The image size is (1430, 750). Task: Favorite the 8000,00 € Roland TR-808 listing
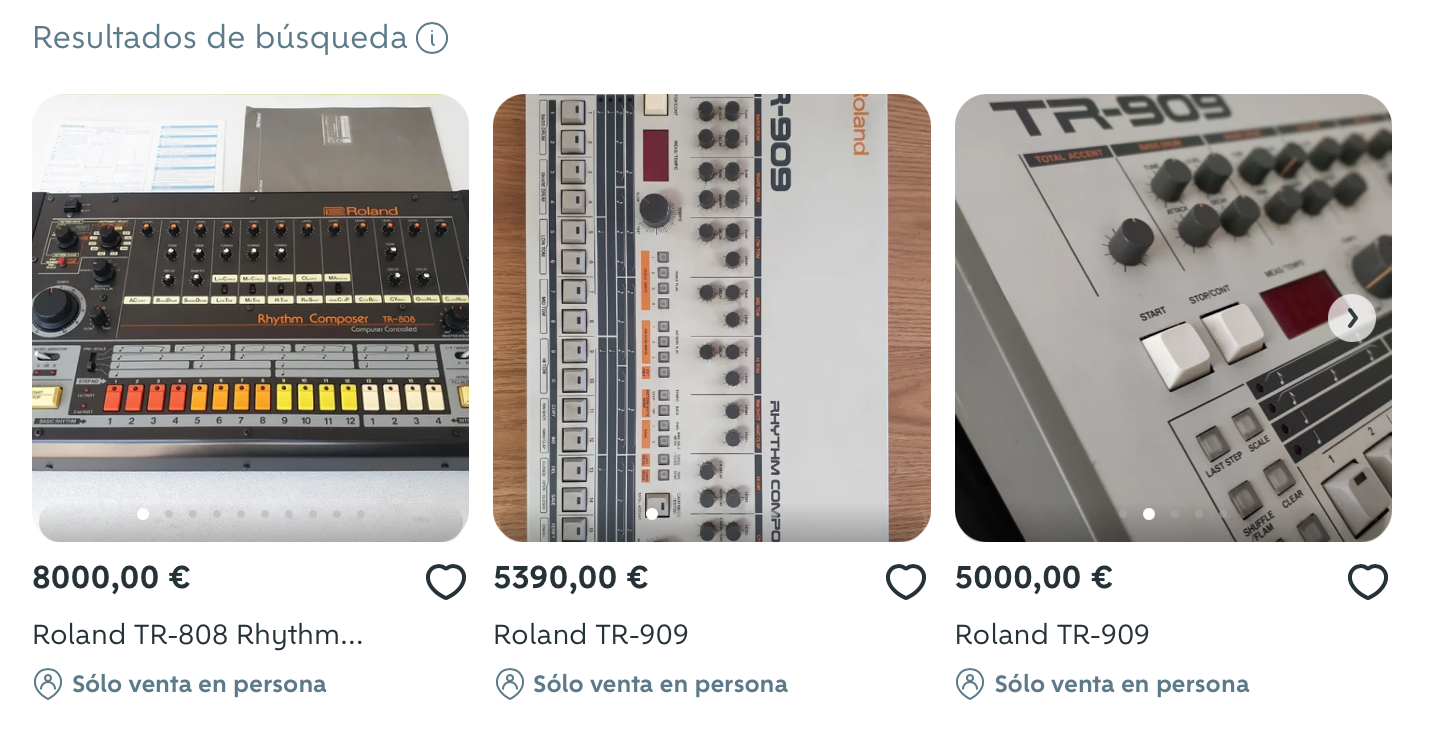pos(446,582)
